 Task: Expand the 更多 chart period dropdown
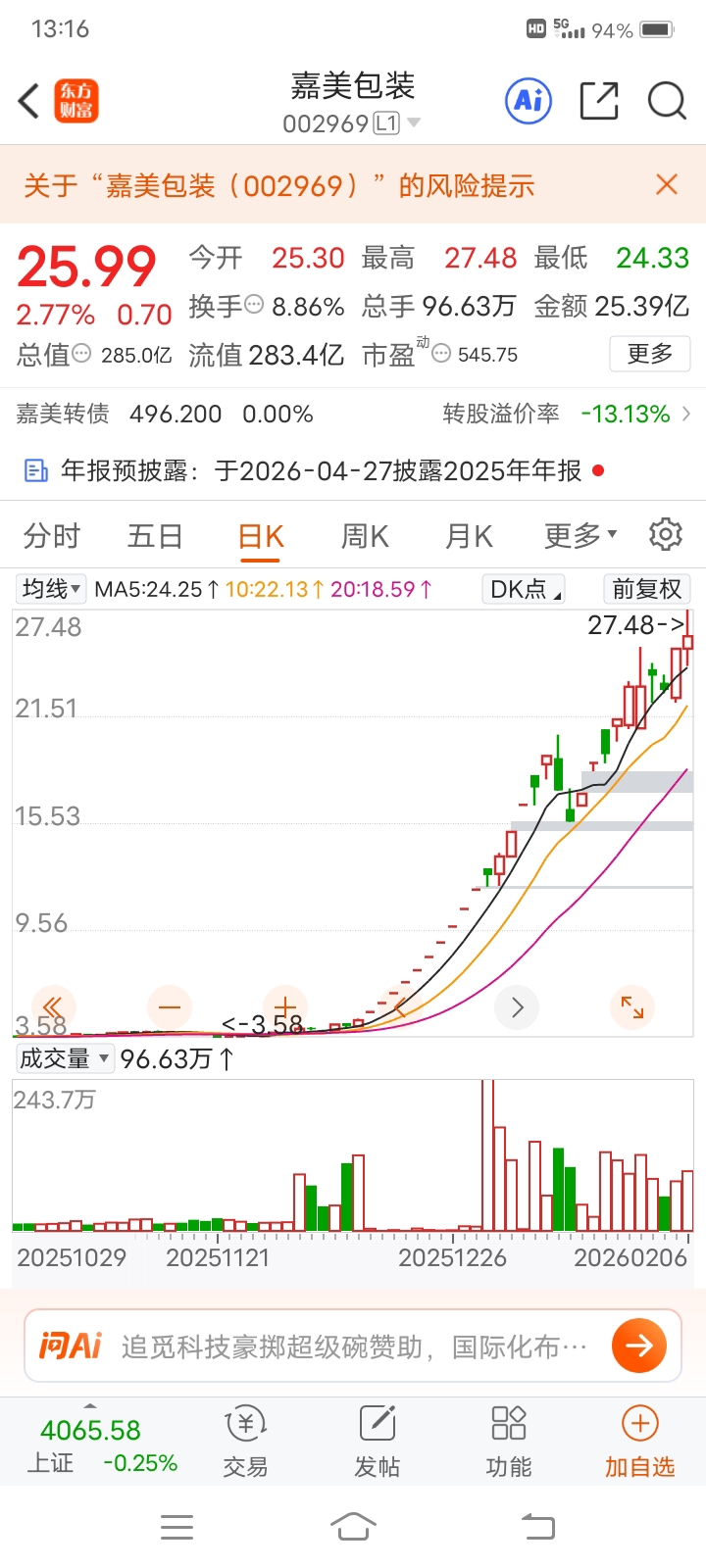580,535
